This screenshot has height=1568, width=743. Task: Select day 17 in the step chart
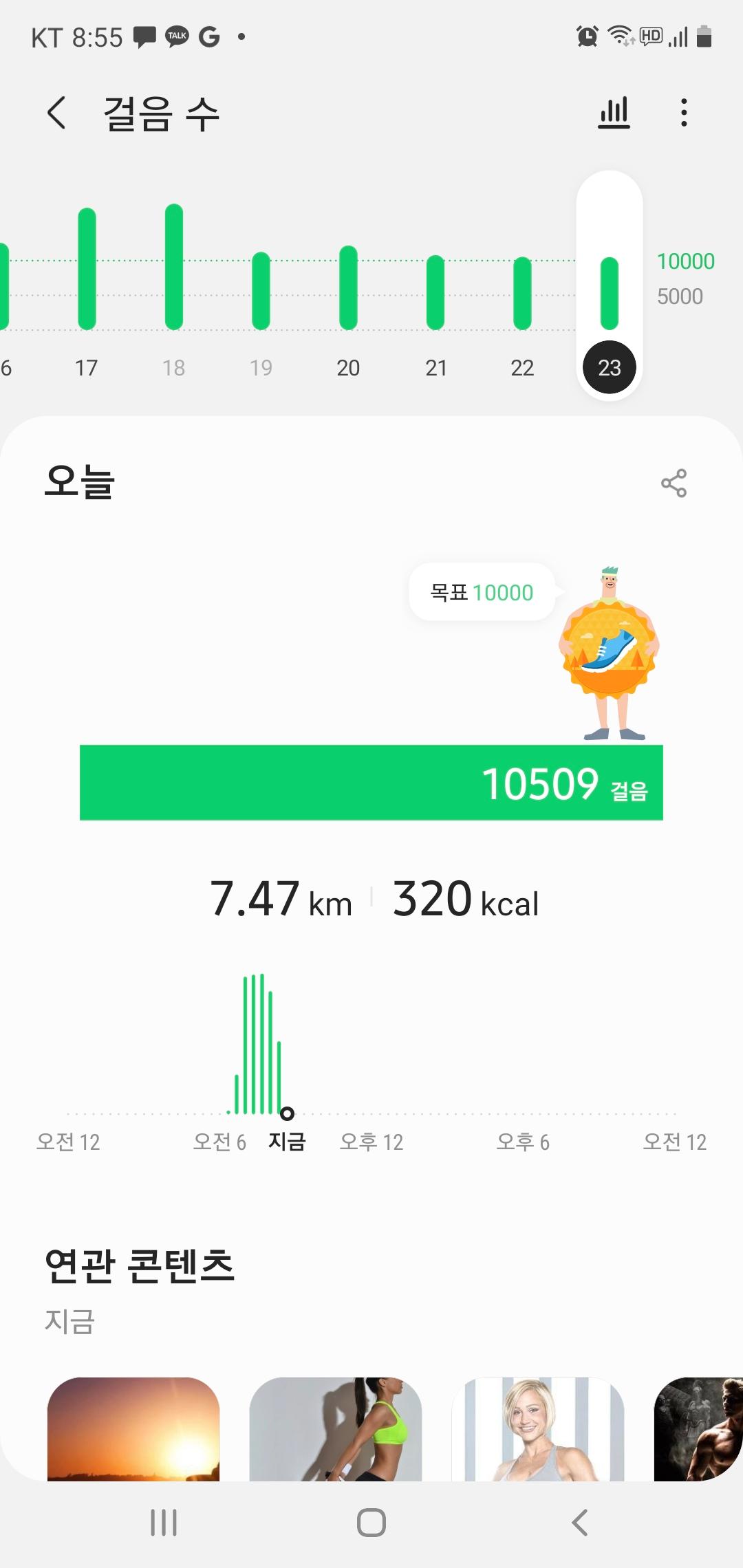click(x=87, y=289)
